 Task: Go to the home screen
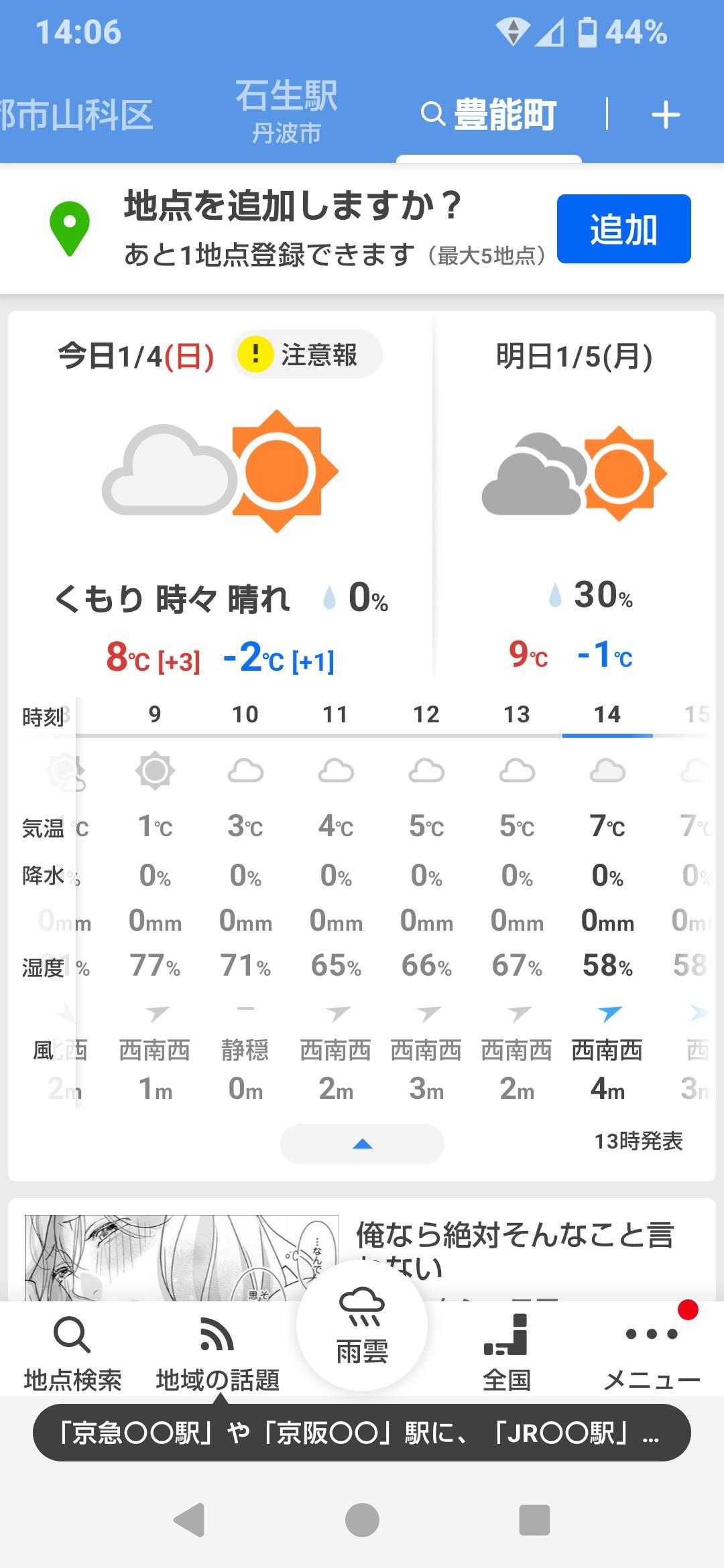[x=362, y=1520]
